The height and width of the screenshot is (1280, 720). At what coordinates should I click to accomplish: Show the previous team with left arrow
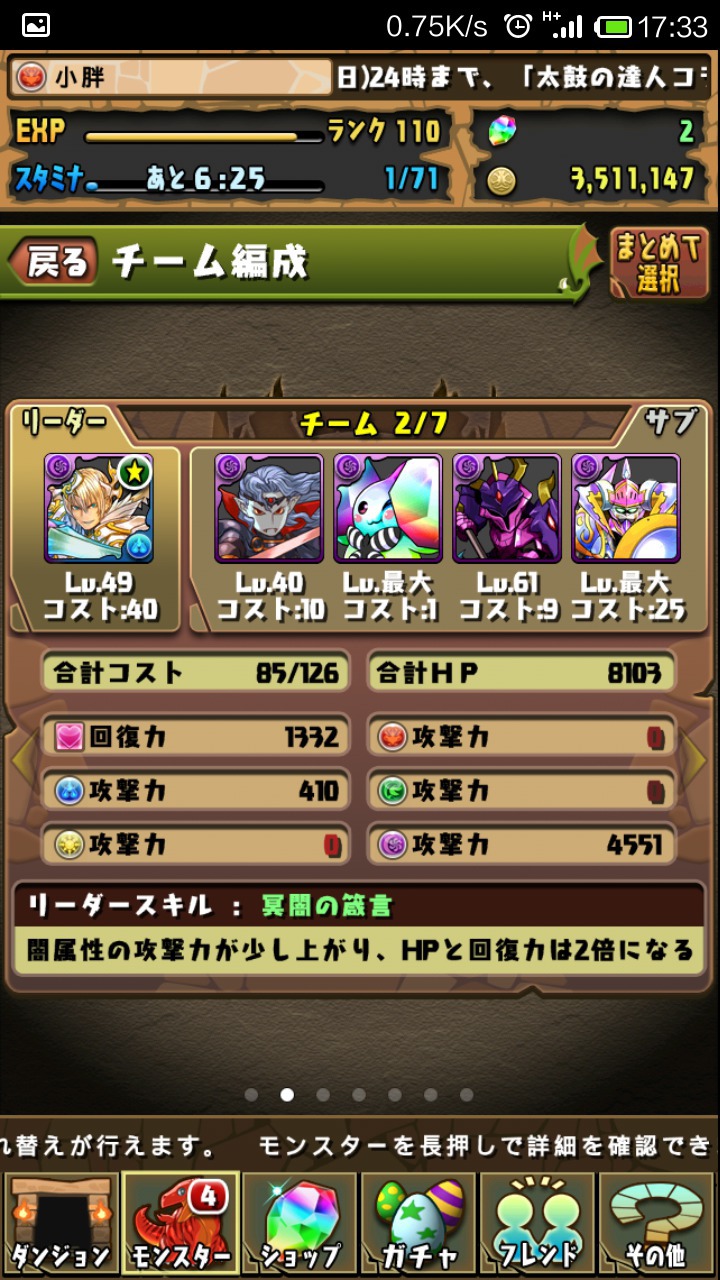pos(21,762)
